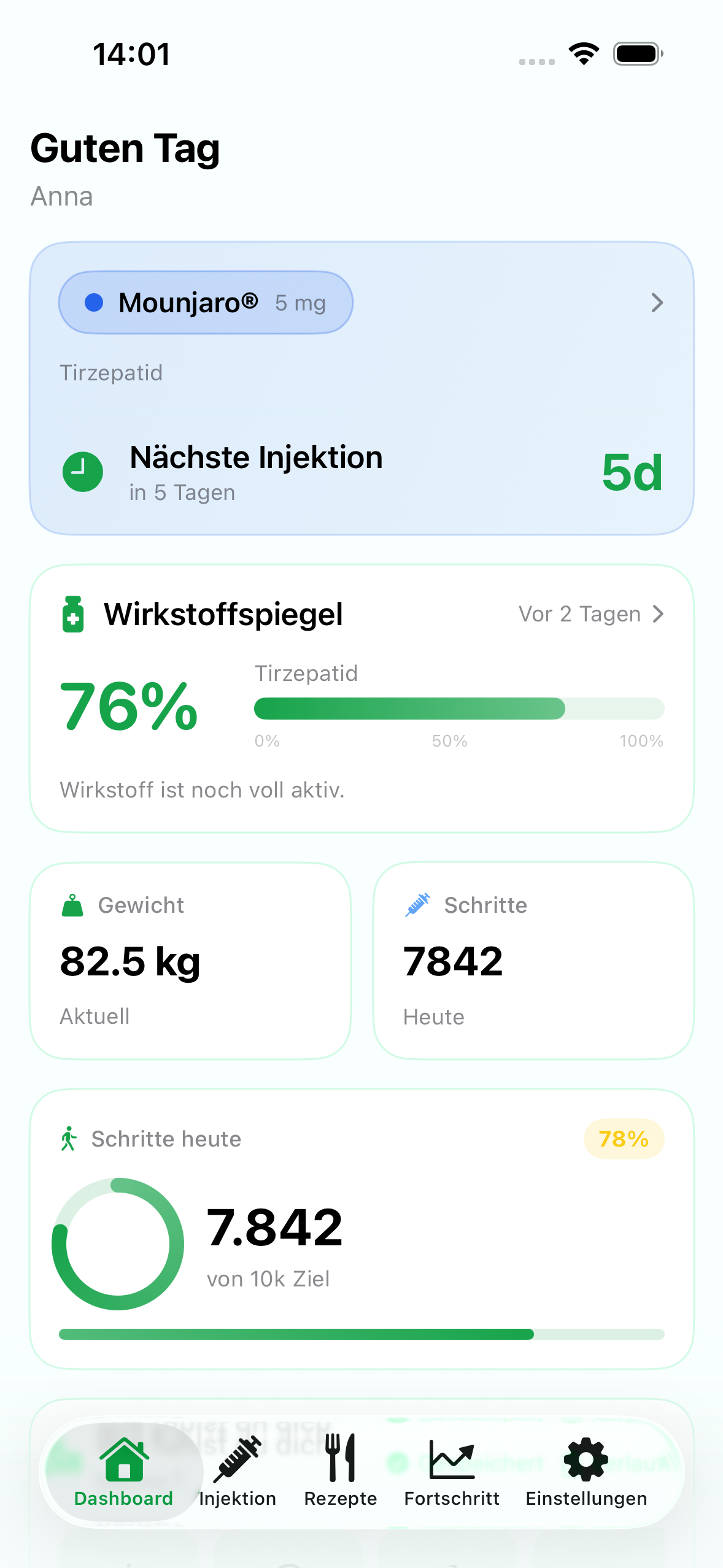723x1568 pixels.
Task: Click the 5d next injection countdown
Action: 632,472
